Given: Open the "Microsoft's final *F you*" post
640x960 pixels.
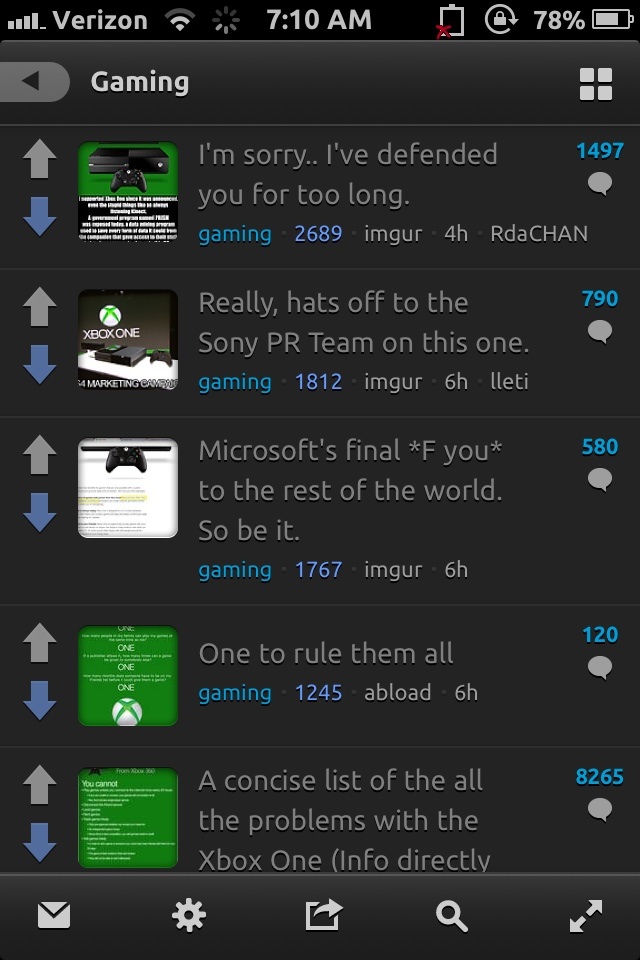Looking at the screenshot, I should click(350, 490).
